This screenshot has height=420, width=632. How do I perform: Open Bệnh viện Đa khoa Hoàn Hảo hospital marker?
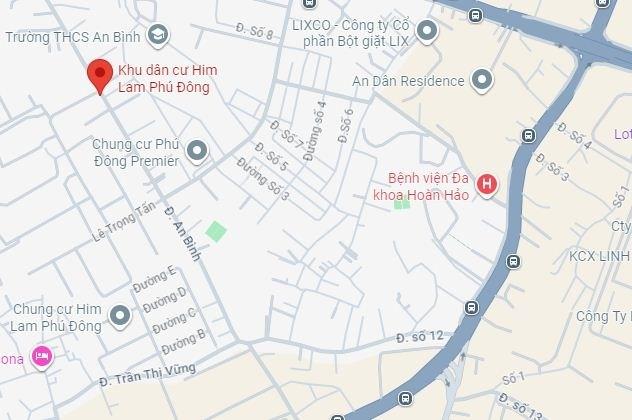click(487, 185)
